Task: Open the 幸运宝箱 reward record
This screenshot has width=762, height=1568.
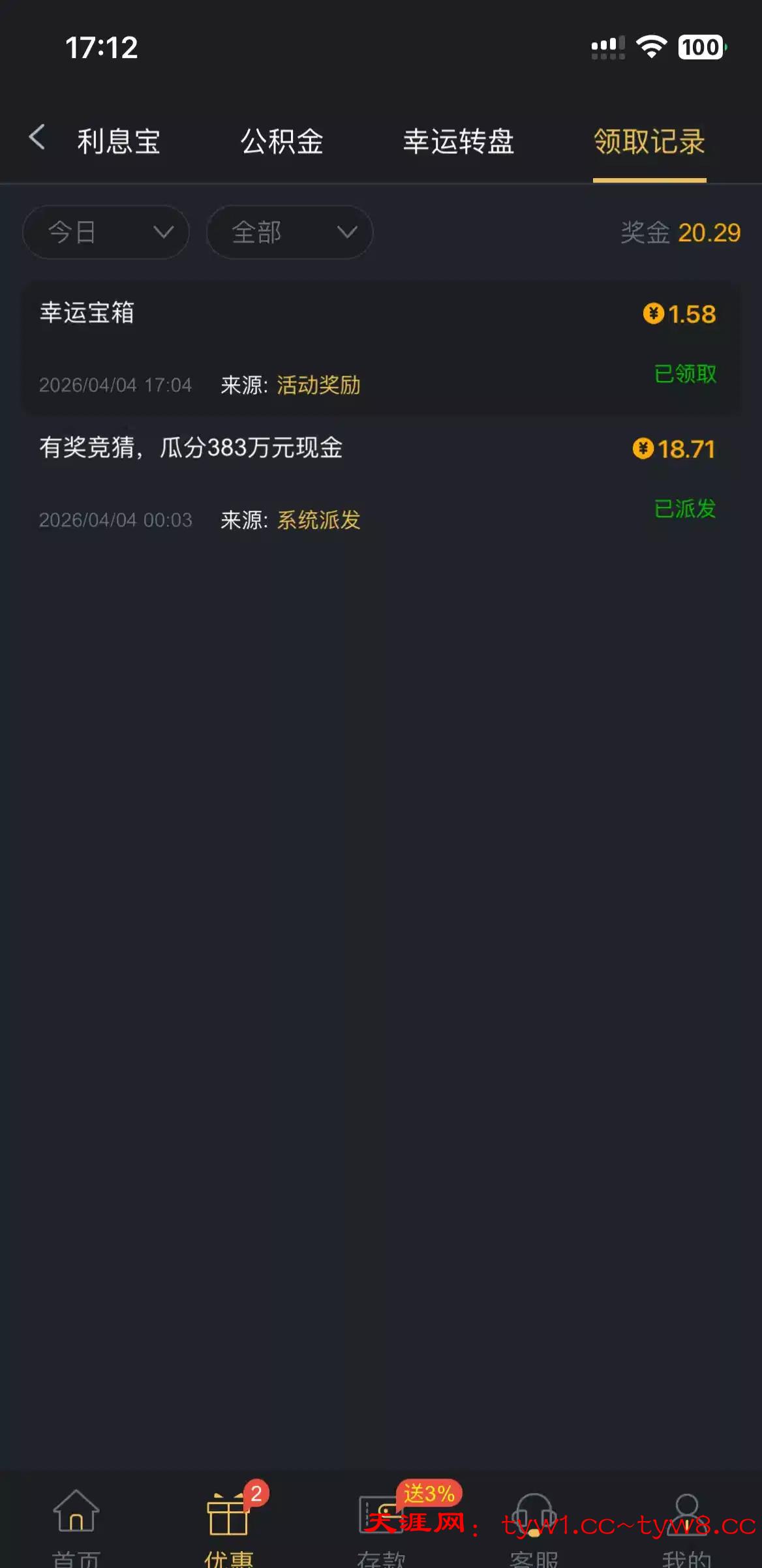Action: click(381, 347)
